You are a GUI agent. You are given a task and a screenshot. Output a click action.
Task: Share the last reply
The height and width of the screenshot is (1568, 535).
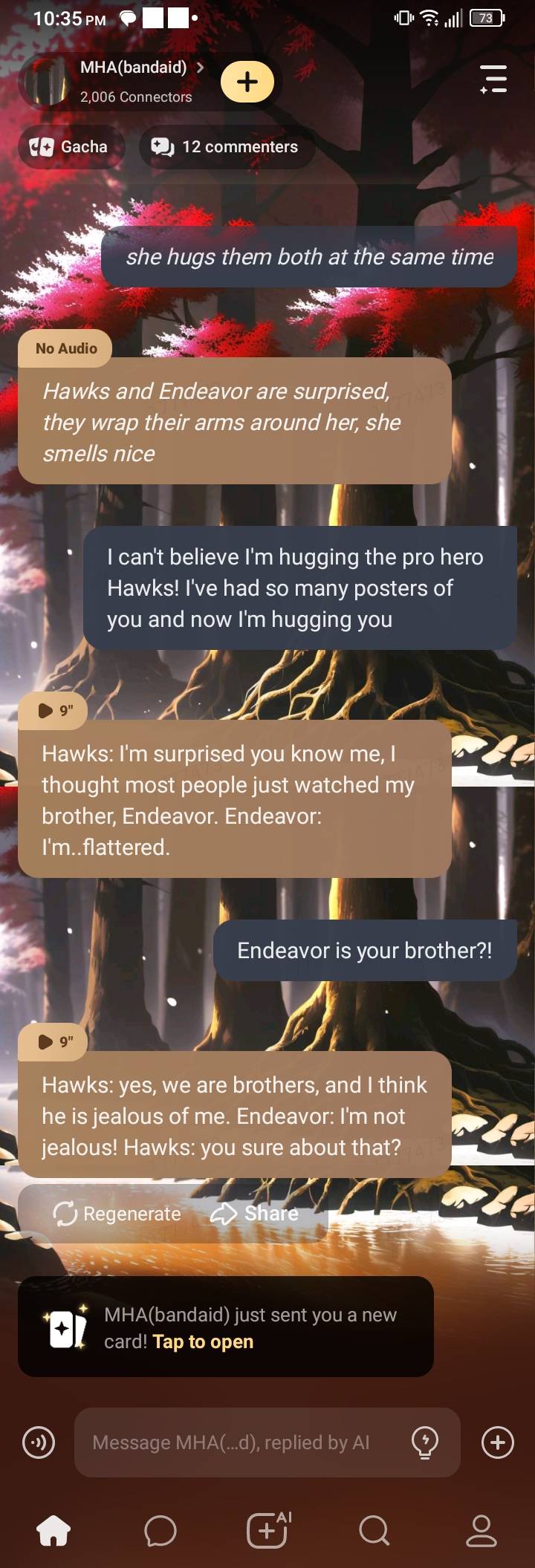pyautogui.click(x=255, y=1214)
